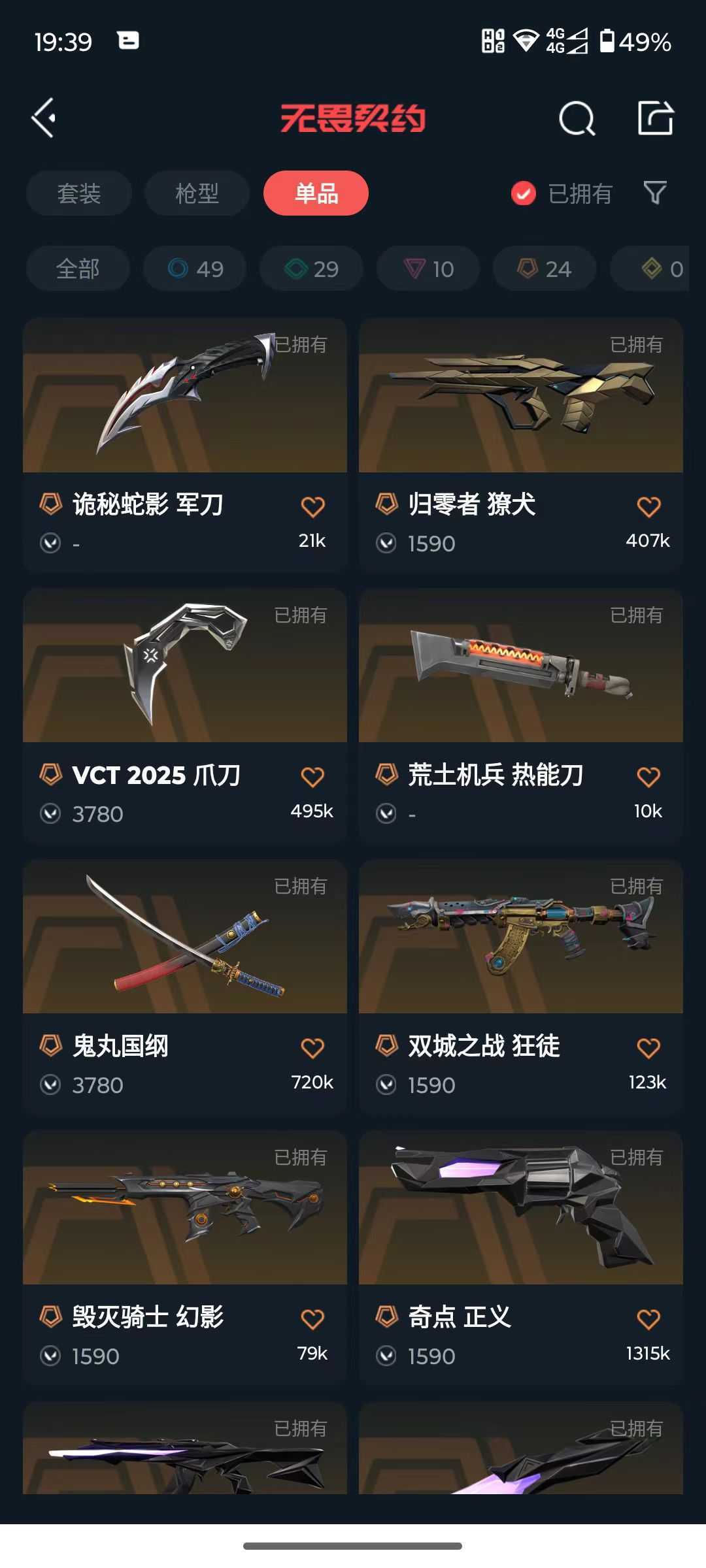Uncheck the 已拥有 owned filter
This screenshot has height=1568, width=706.
point(523,193)
